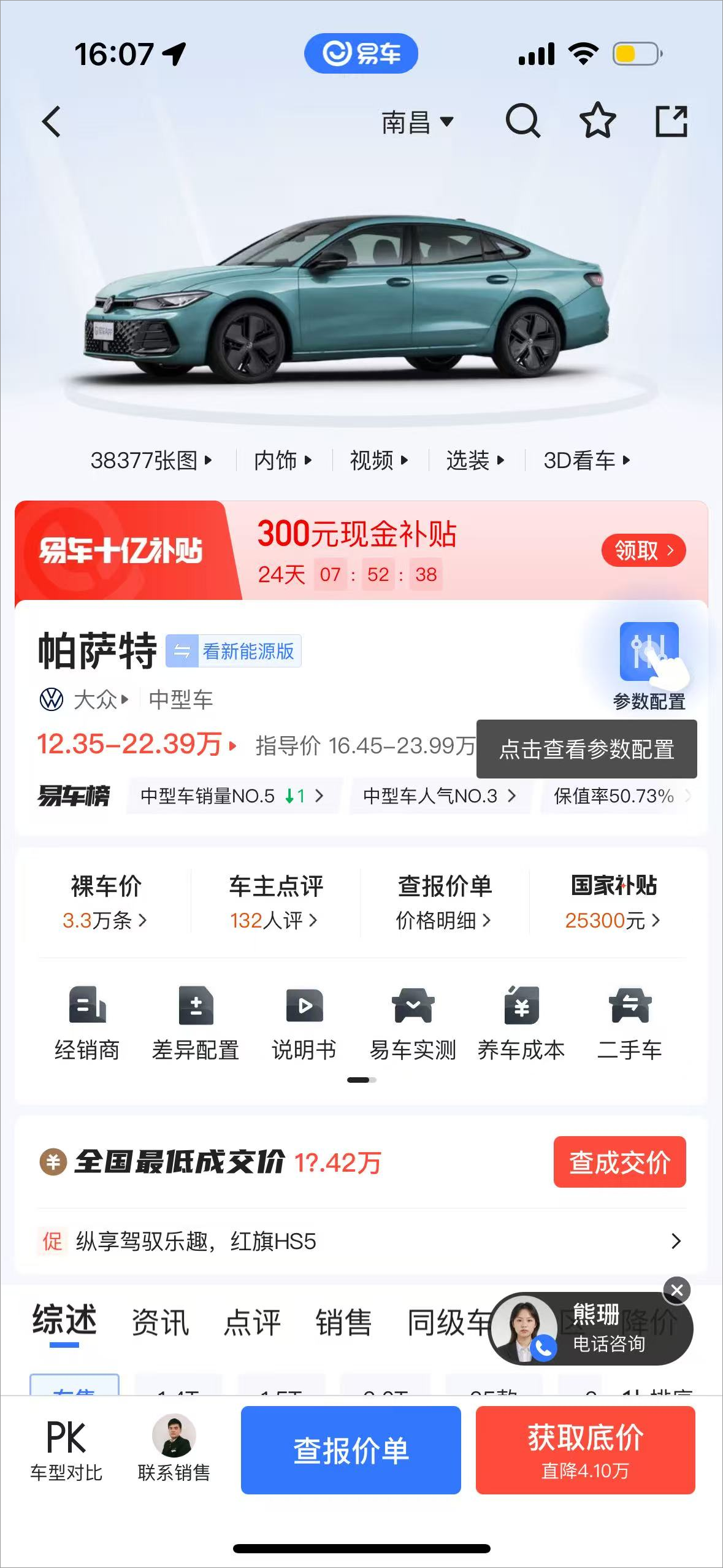The image size is (723, 1568).
Task: Switch to 看新能源版
Action: [234, 651]
